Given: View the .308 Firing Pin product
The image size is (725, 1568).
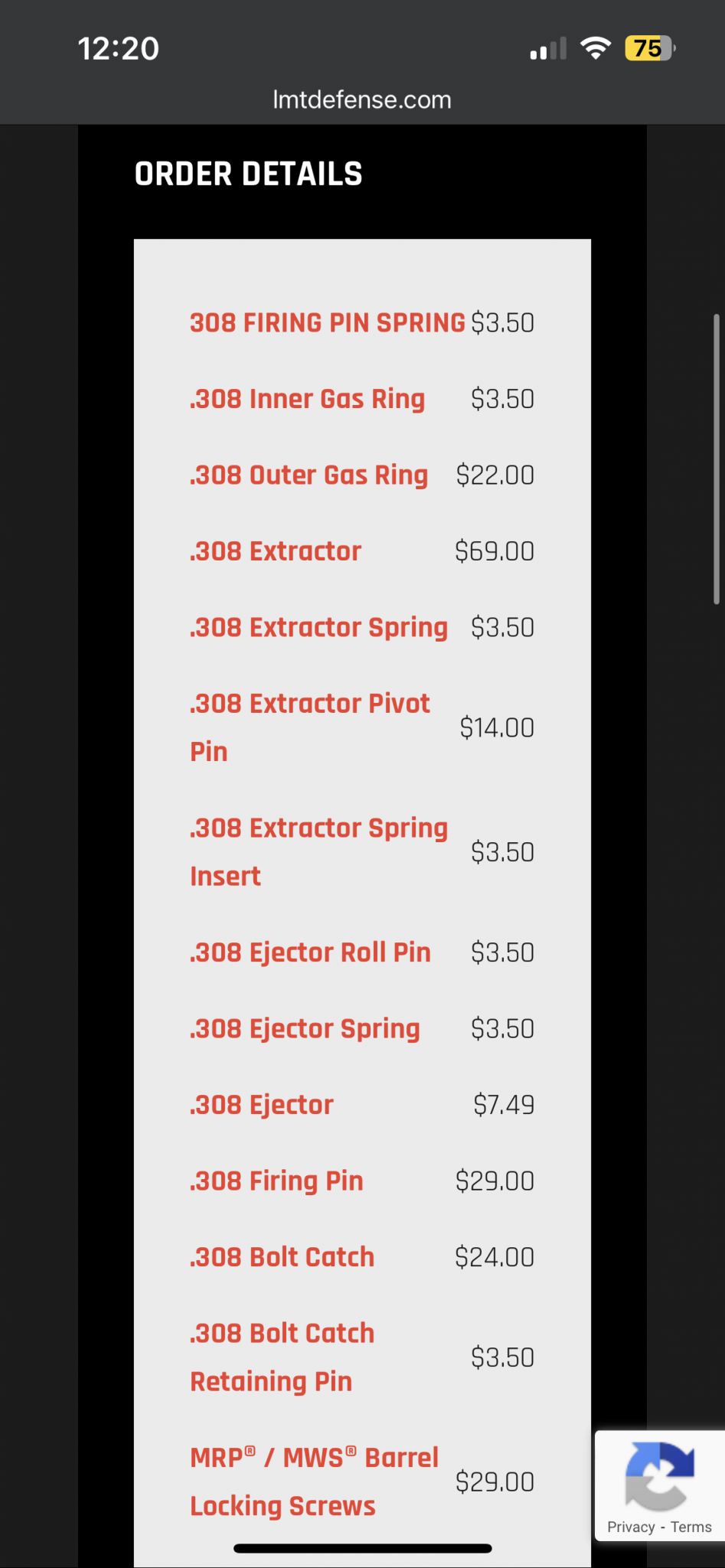Looking at the screenshot, I should (x=276, y=1181).
